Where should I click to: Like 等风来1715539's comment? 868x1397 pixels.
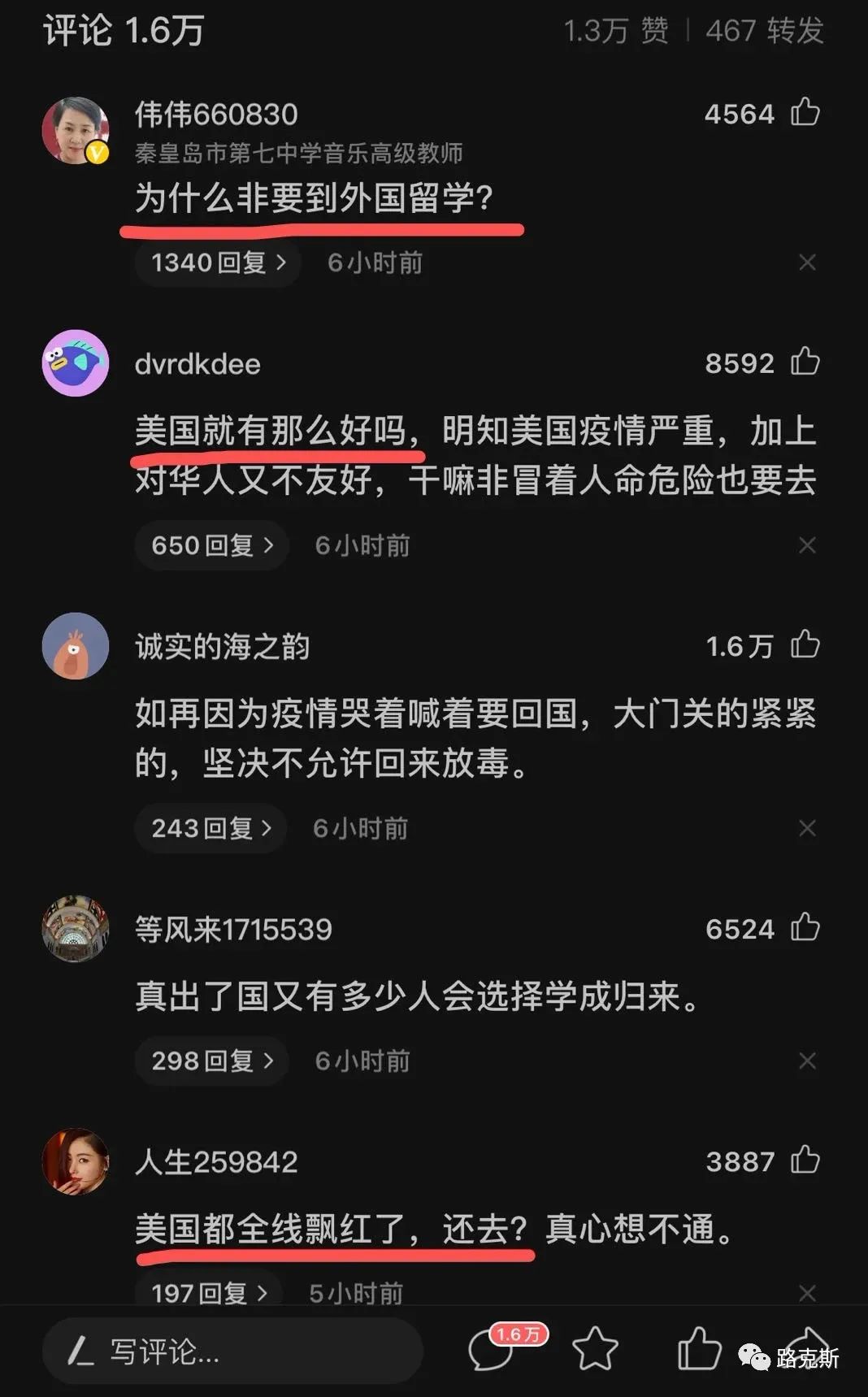pyautogui.click(x=805, y=928)
